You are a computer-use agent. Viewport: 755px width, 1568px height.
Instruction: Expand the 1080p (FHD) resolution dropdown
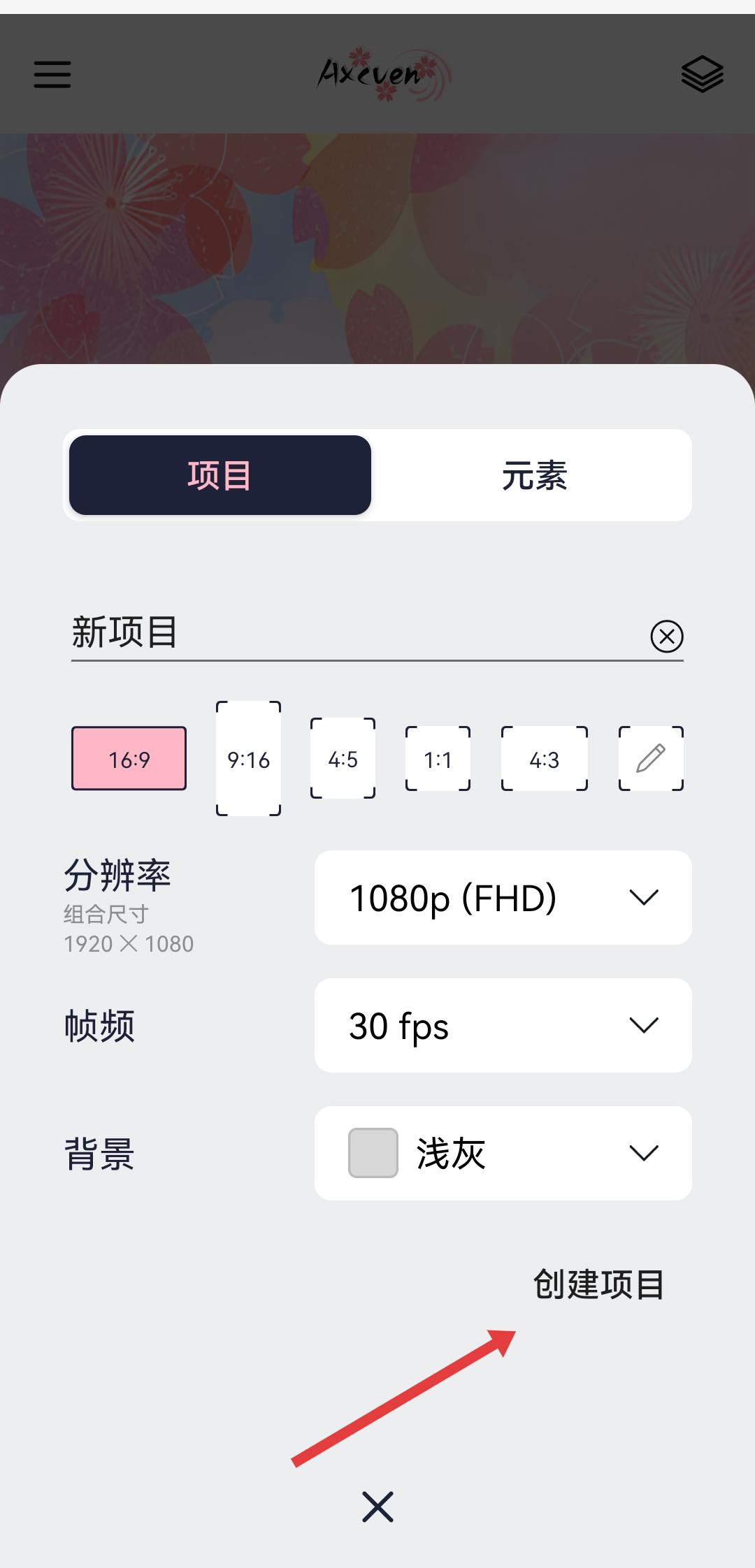click(503, 898)
